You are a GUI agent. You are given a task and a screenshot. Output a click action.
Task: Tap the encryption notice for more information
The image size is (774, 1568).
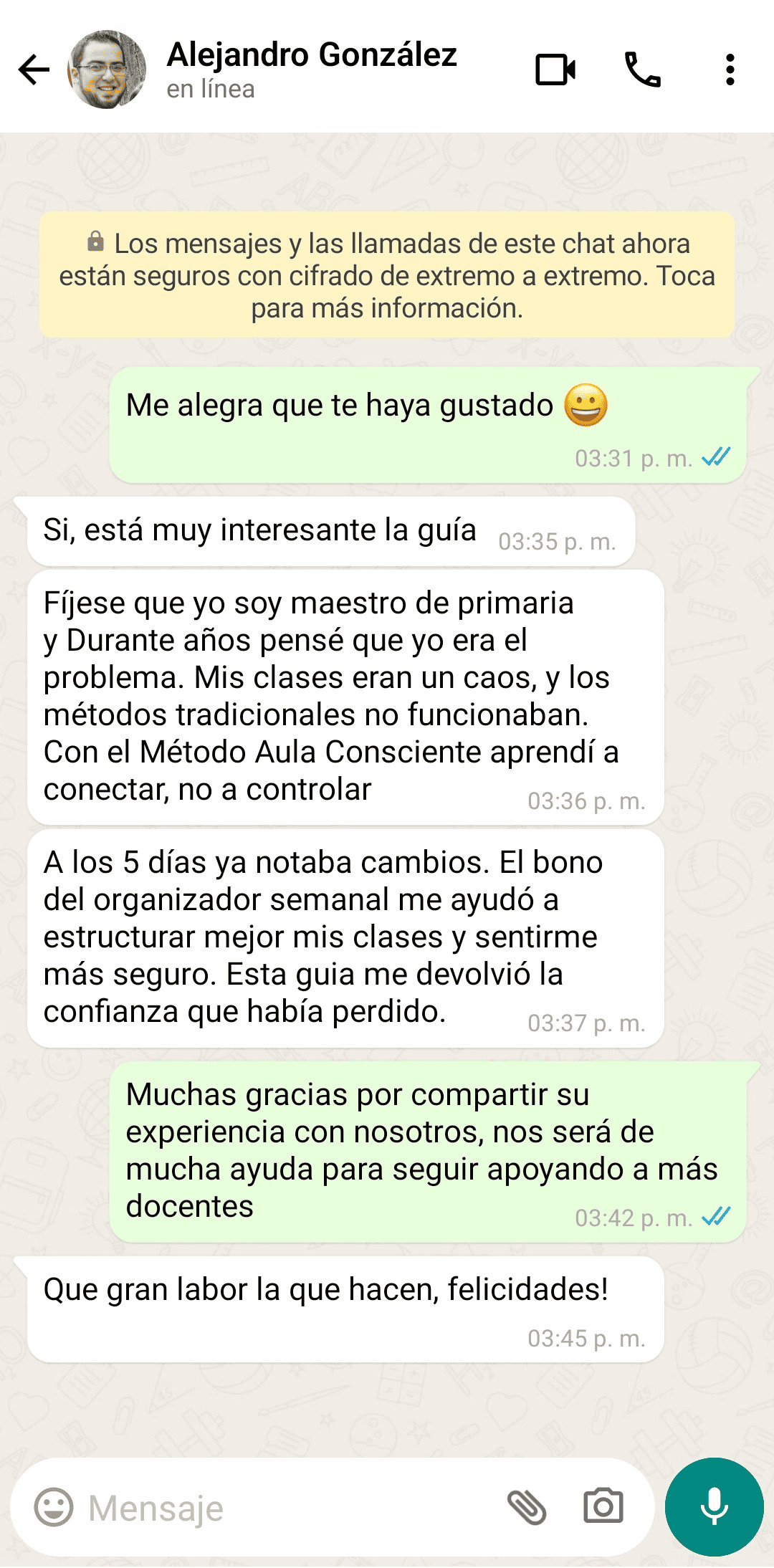(387, 275)
